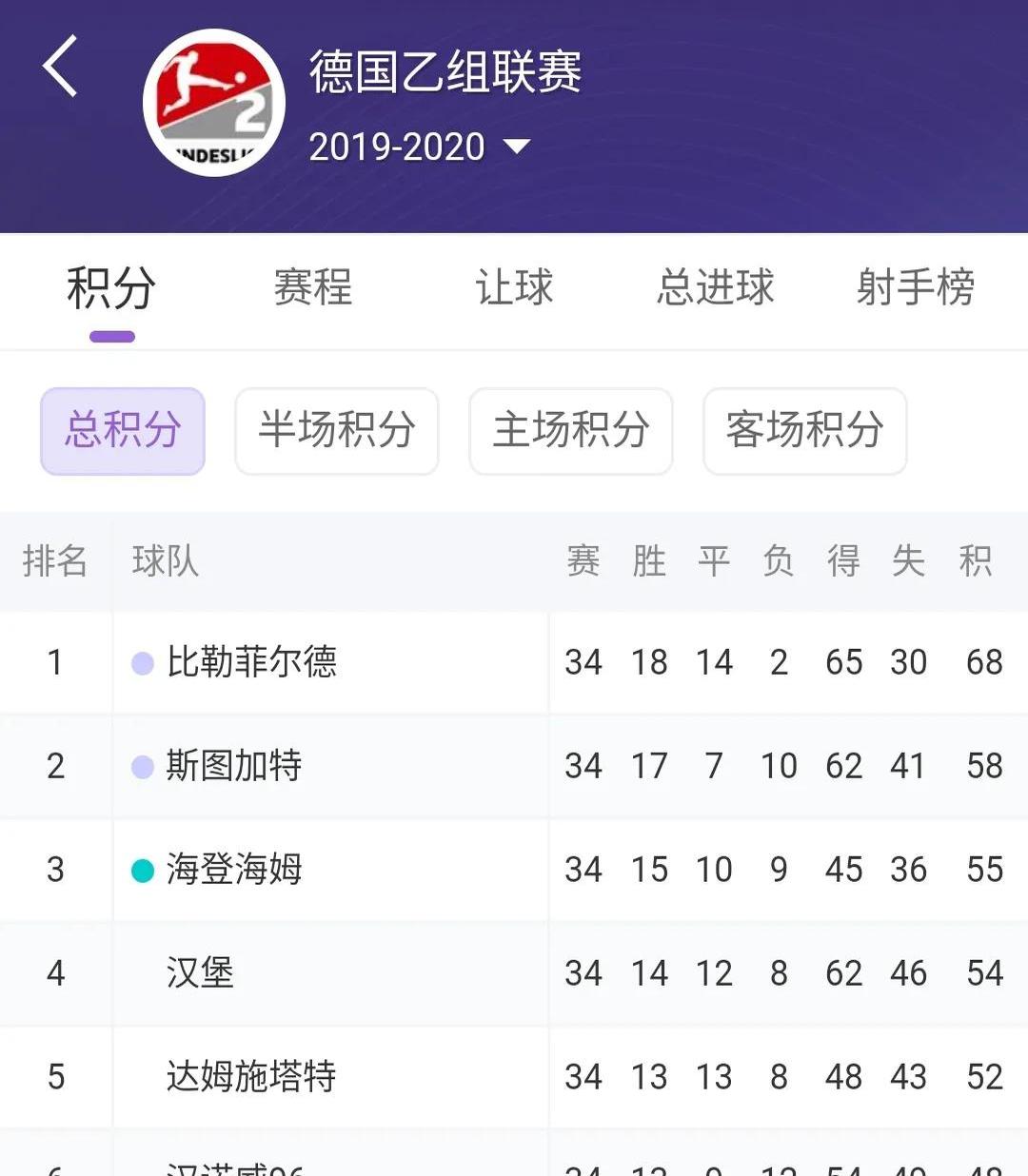Switch to 客场积分 standings
The width and height of the screenshot is (1028, 1176).
(804, 432)
